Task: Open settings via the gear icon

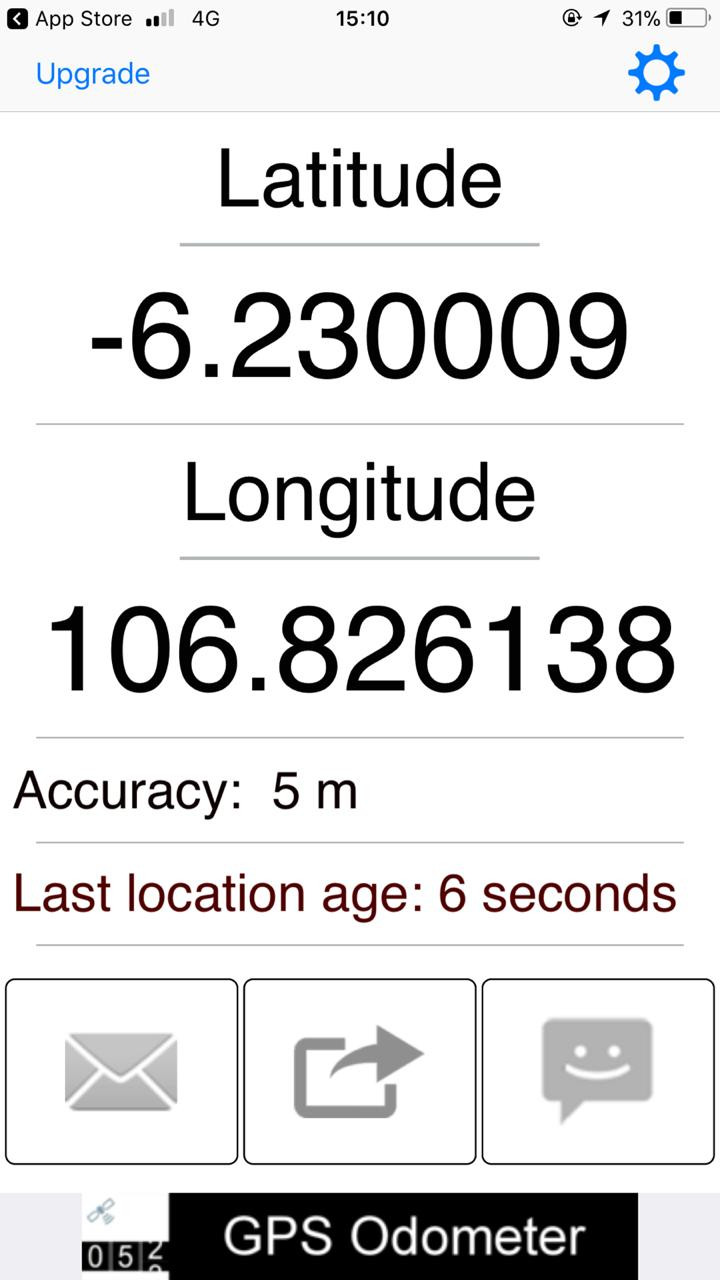Action: pyautogui.click(x=656, y=73)
